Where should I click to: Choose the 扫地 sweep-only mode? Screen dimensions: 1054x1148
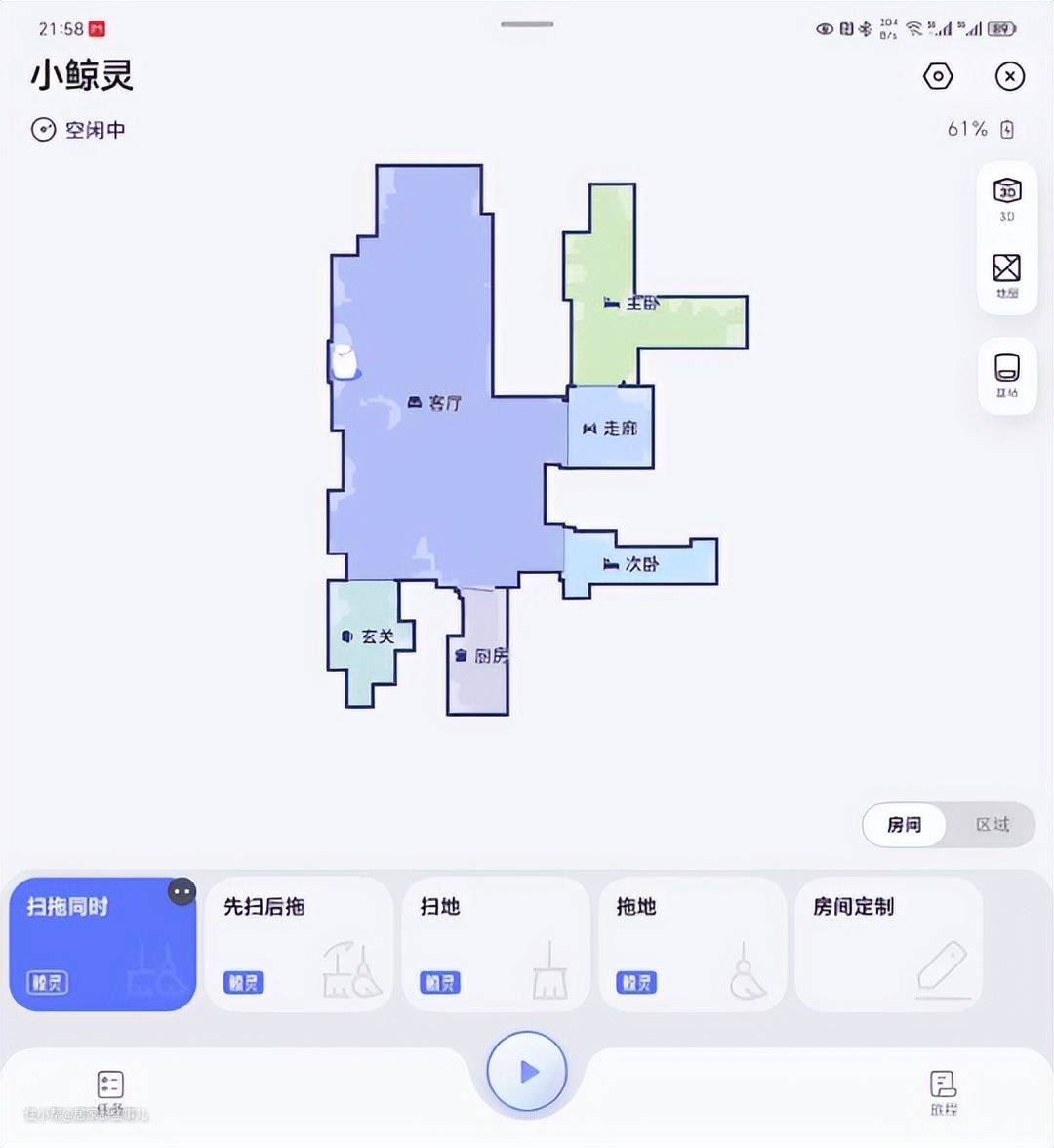(495, 943)
